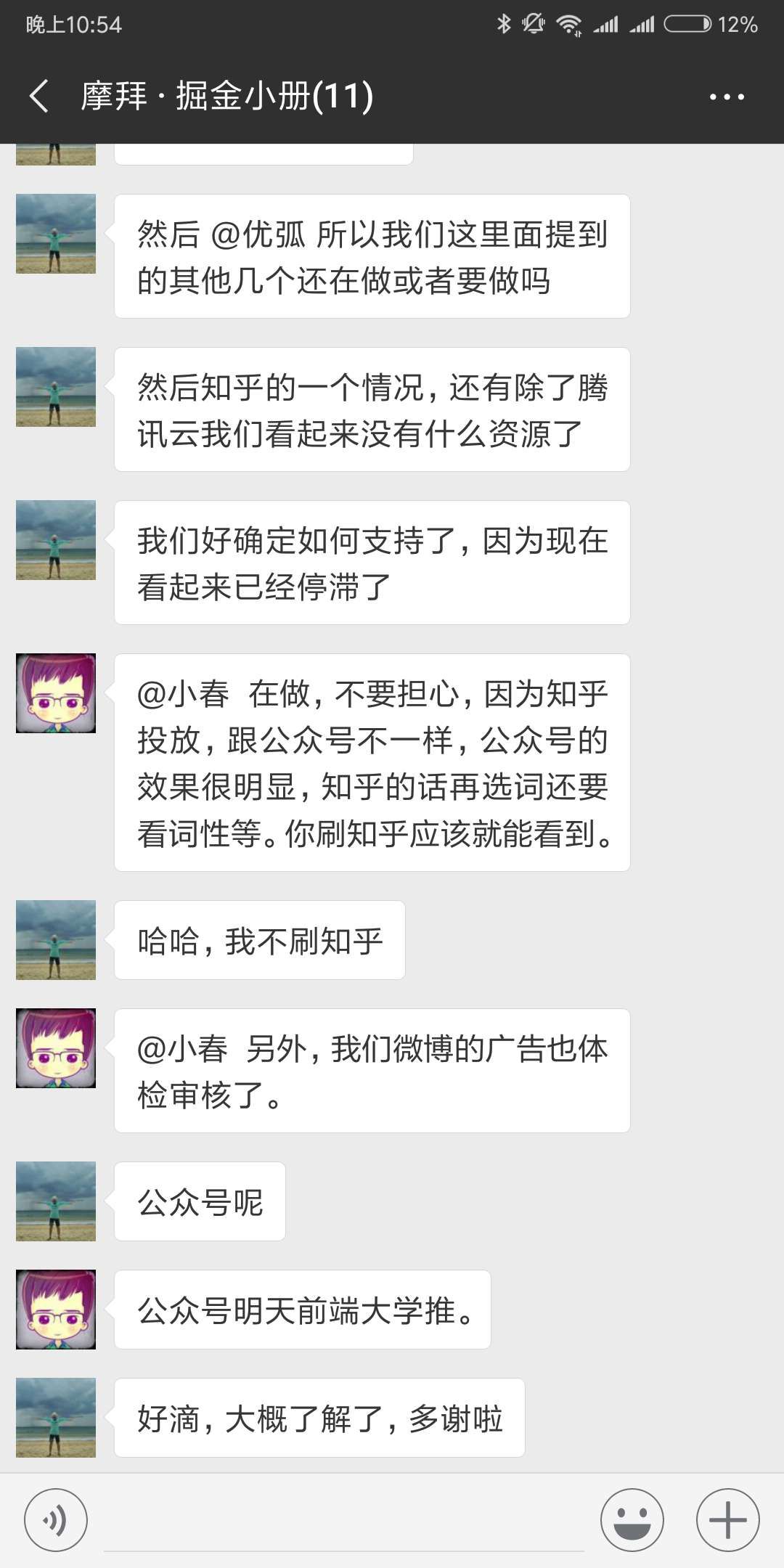The height and width of the screenshot is (1568, 784).
Task: Go back from the group chat
Action: [x=39, y=97]
